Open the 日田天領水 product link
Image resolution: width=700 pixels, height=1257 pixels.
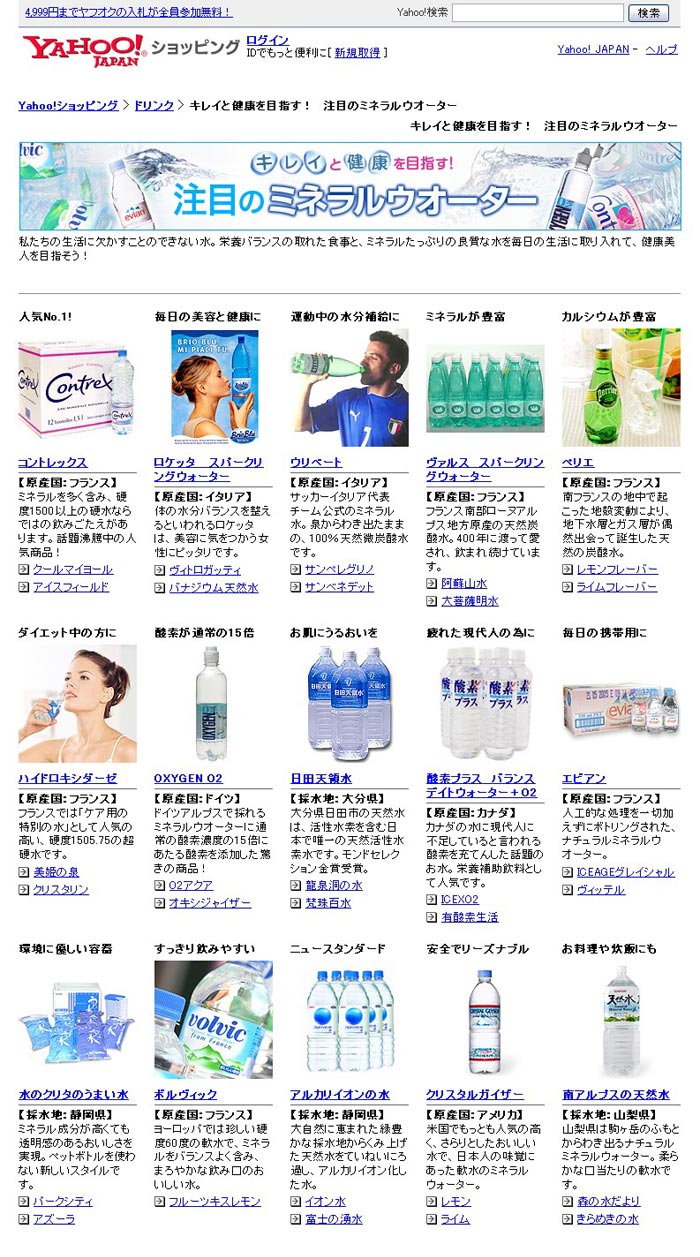[321, 778]
